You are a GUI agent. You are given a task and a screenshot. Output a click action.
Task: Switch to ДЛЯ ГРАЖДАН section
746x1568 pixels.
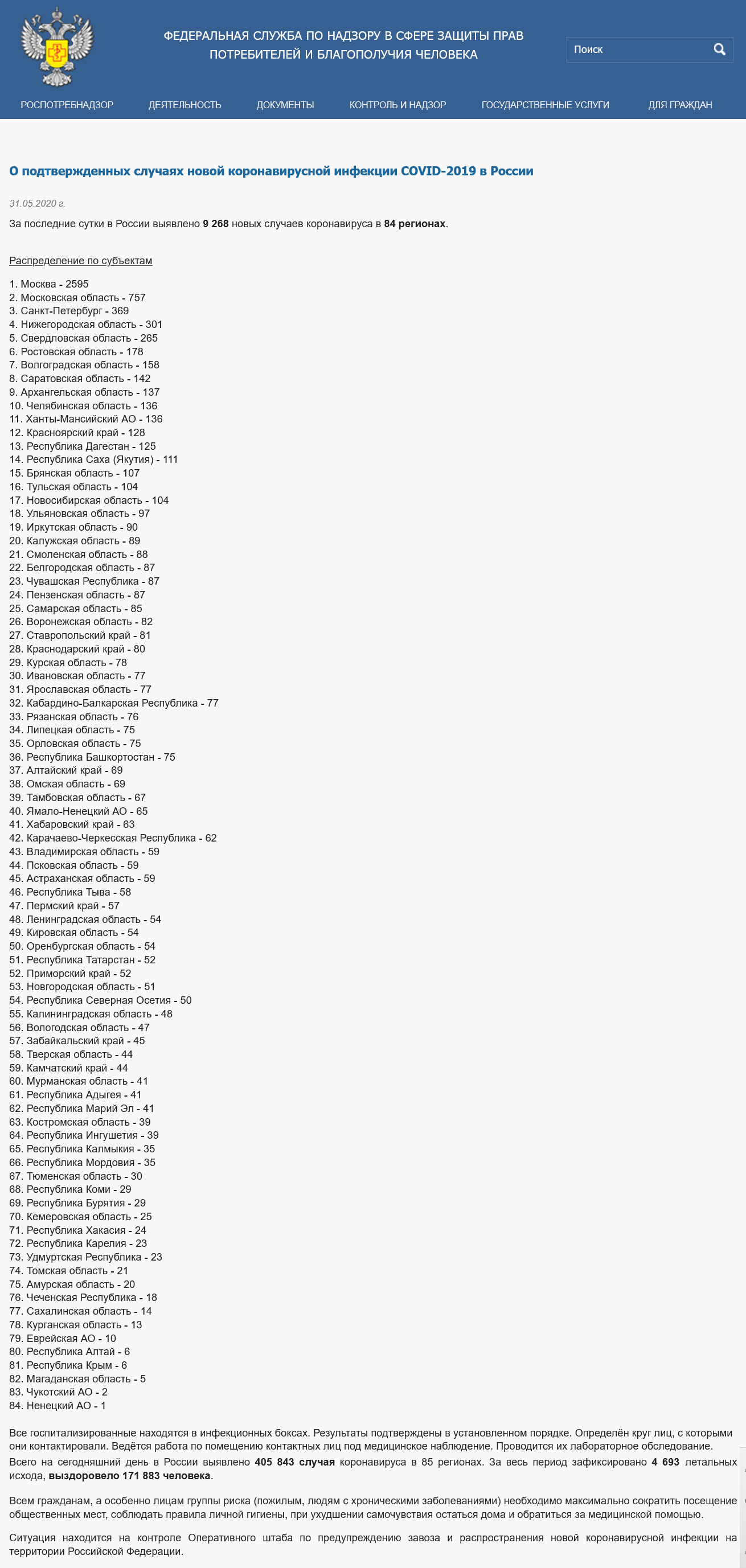[x=679, y=105]
